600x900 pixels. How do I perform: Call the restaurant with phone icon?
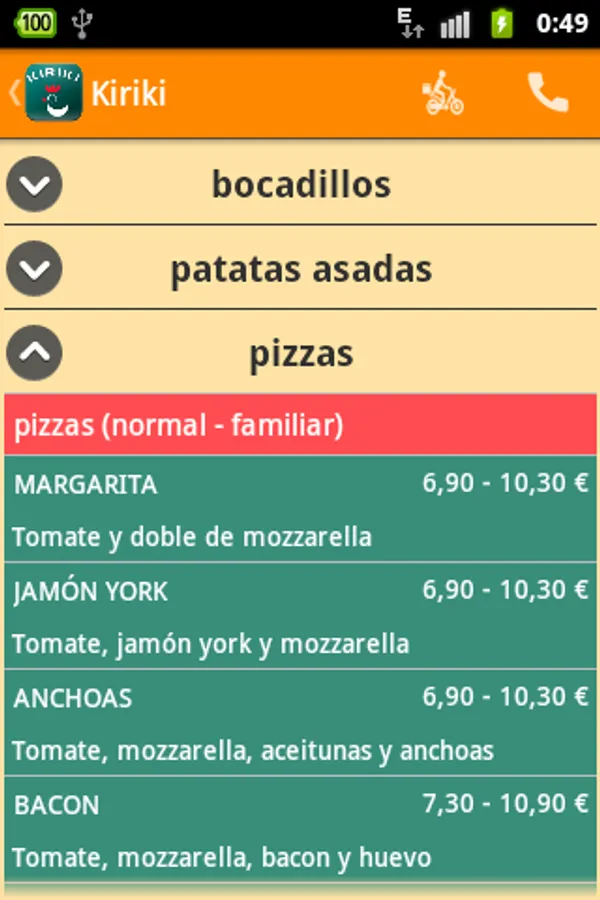click(x=547, y=94)
